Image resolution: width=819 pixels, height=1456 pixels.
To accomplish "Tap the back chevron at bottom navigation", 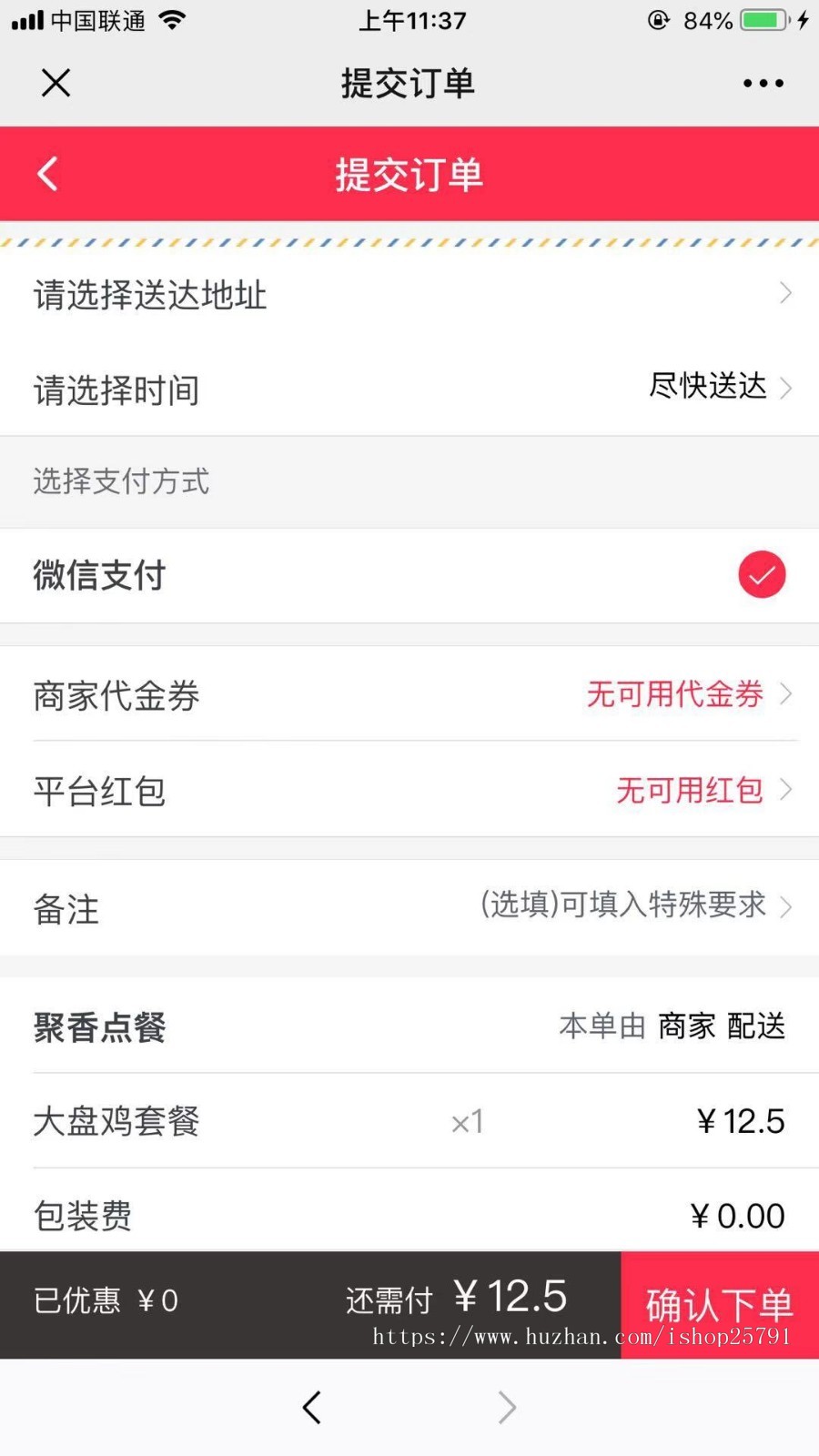I will (x=311, y=1406).
